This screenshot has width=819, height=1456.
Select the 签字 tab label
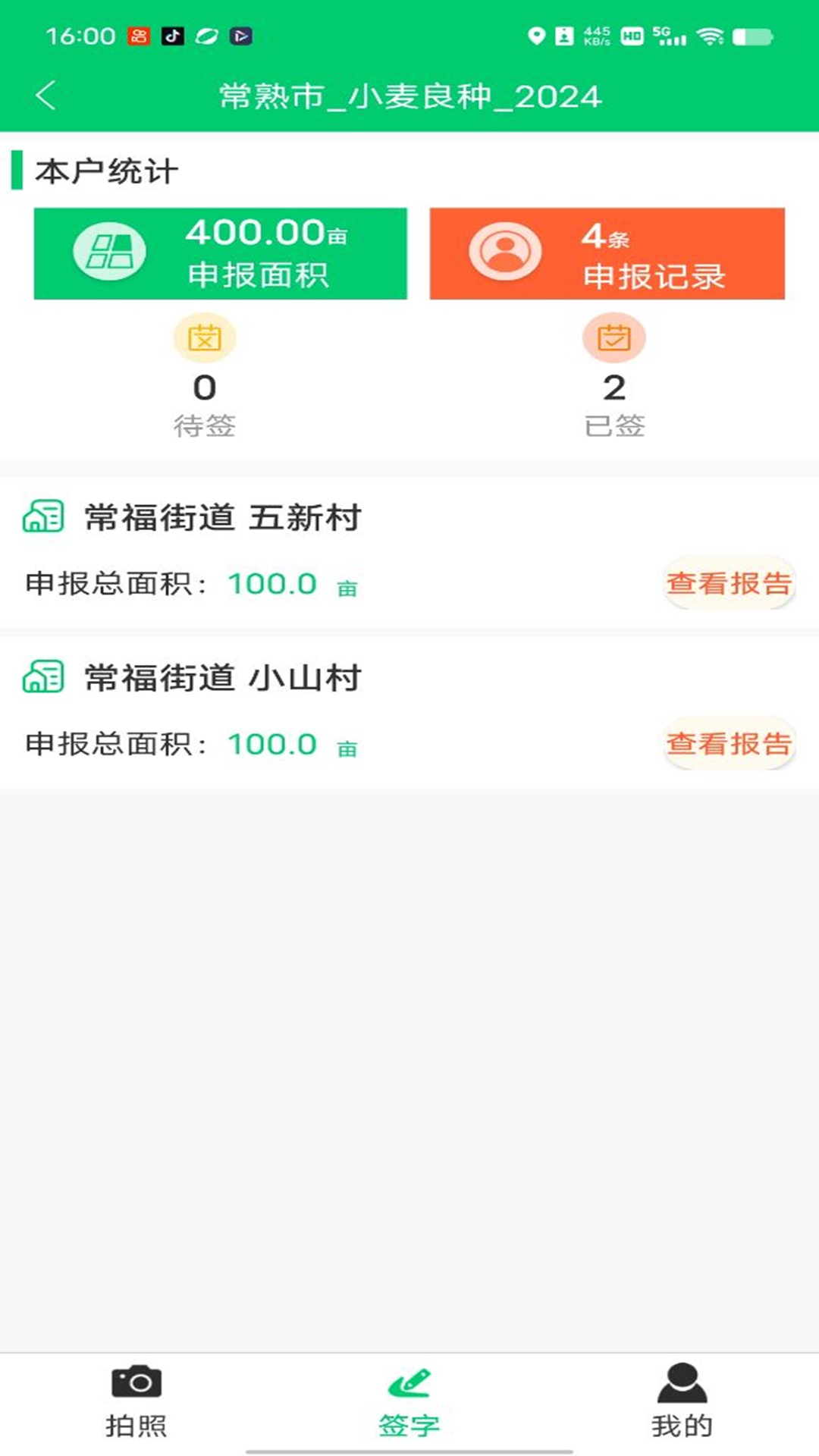[x=409, y=1424]
